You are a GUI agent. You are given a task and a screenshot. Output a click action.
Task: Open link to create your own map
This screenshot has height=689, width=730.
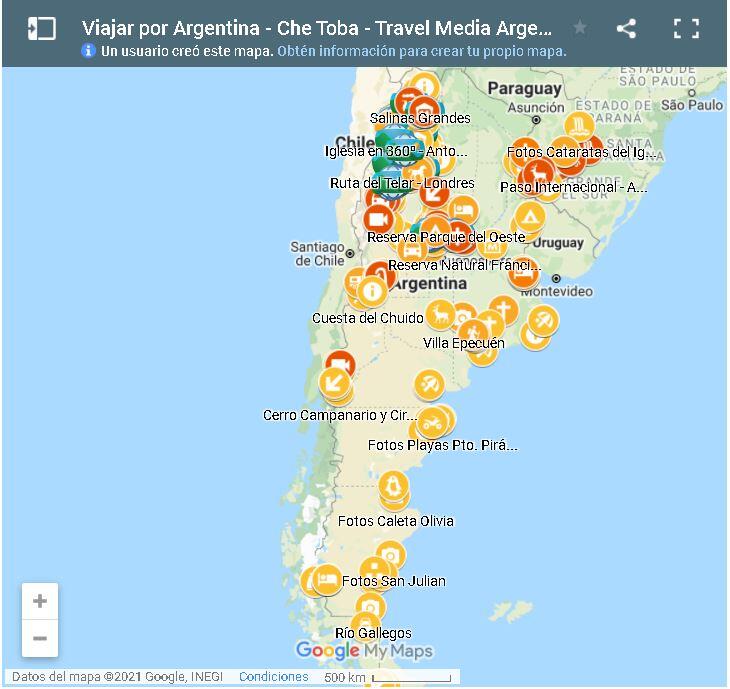(421, 51)
